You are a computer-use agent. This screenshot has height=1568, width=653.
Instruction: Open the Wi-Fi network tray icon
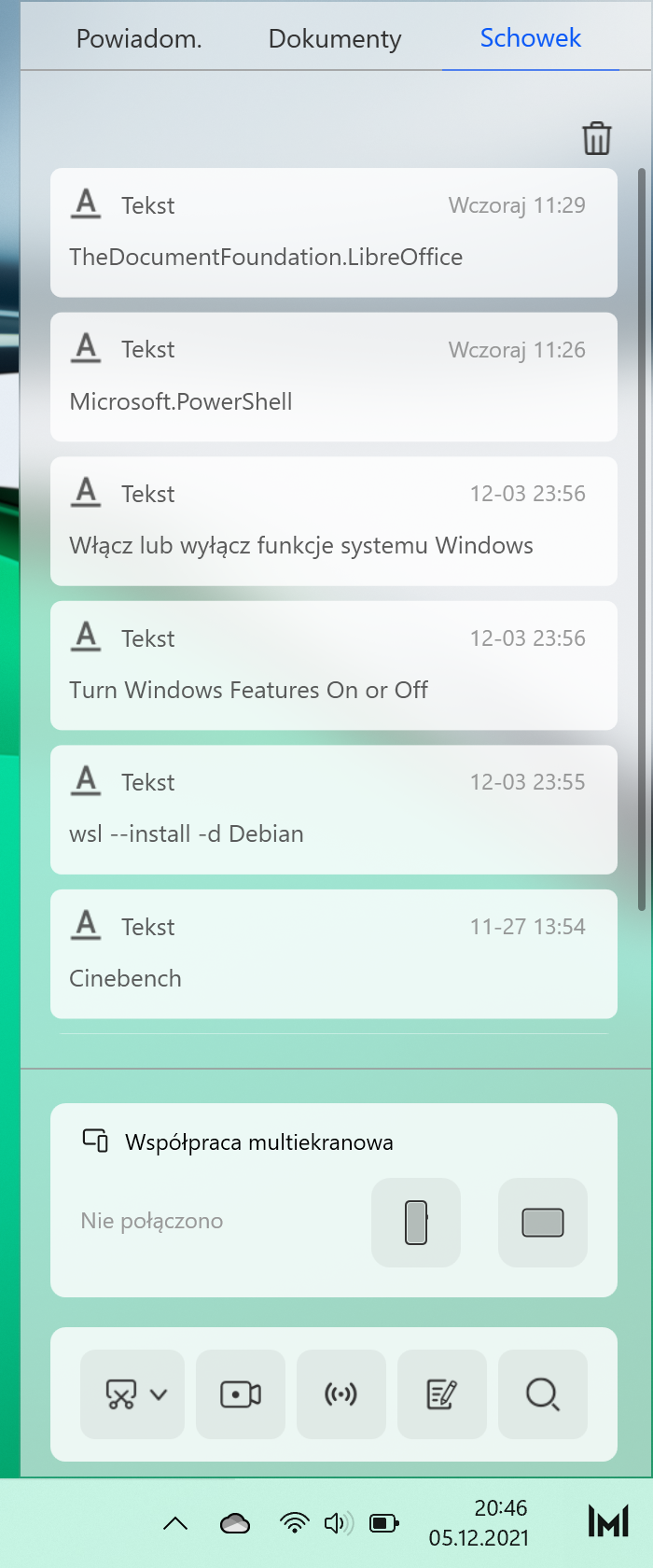[x=295, y=1523]
